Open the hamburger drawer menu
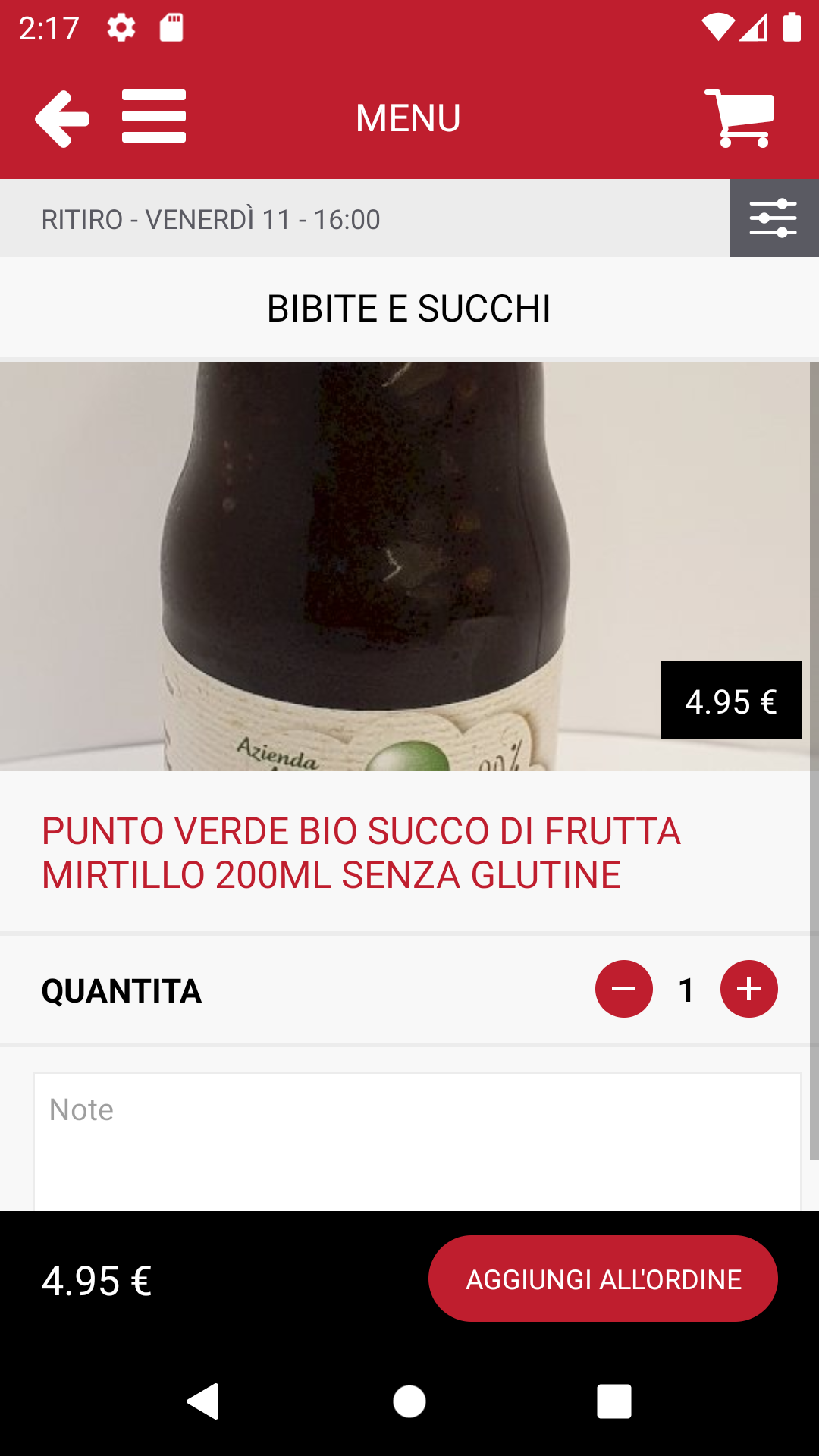The image size is (819, 1456). [154, 117]
